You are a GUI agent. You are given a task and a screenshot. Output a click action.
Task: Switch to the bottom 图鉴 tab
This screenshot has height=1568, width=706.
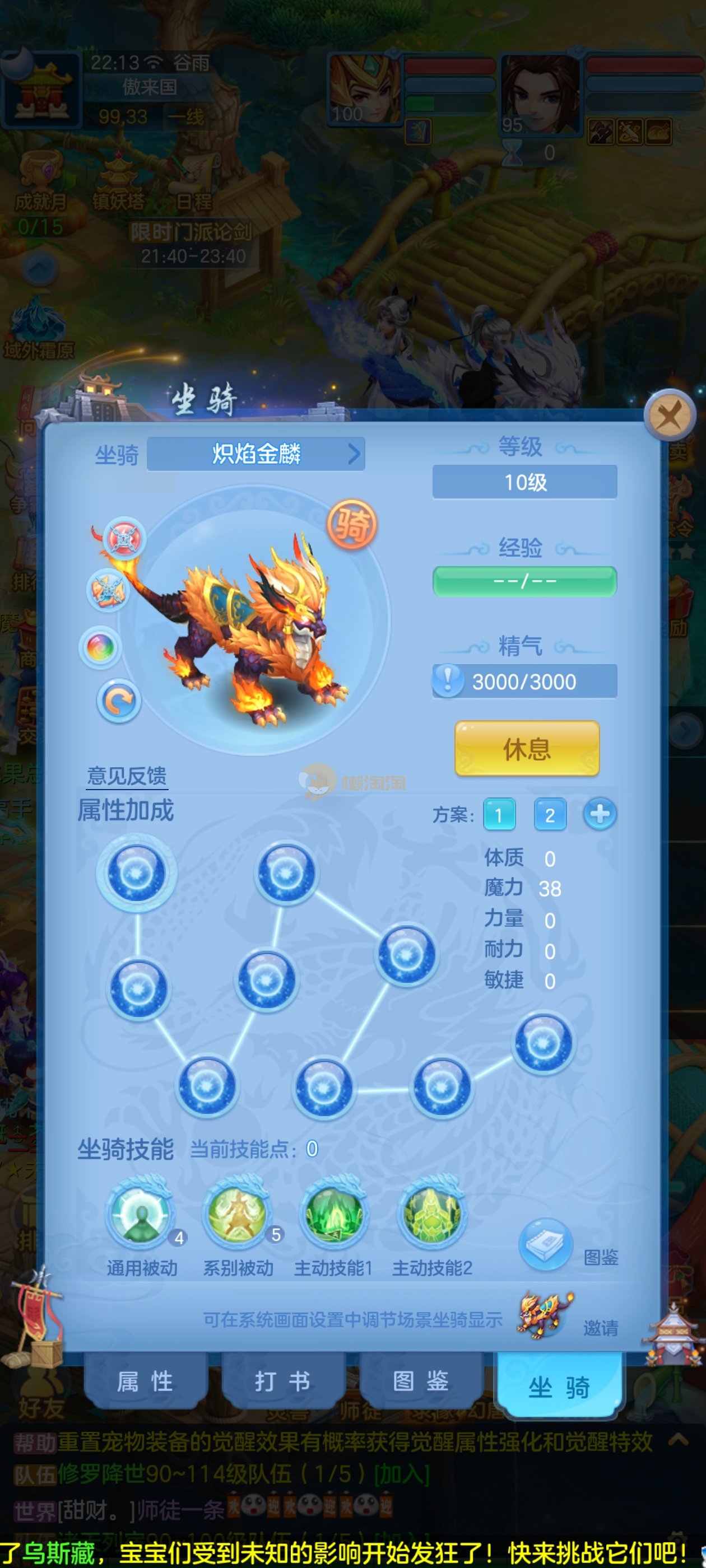421,1382
